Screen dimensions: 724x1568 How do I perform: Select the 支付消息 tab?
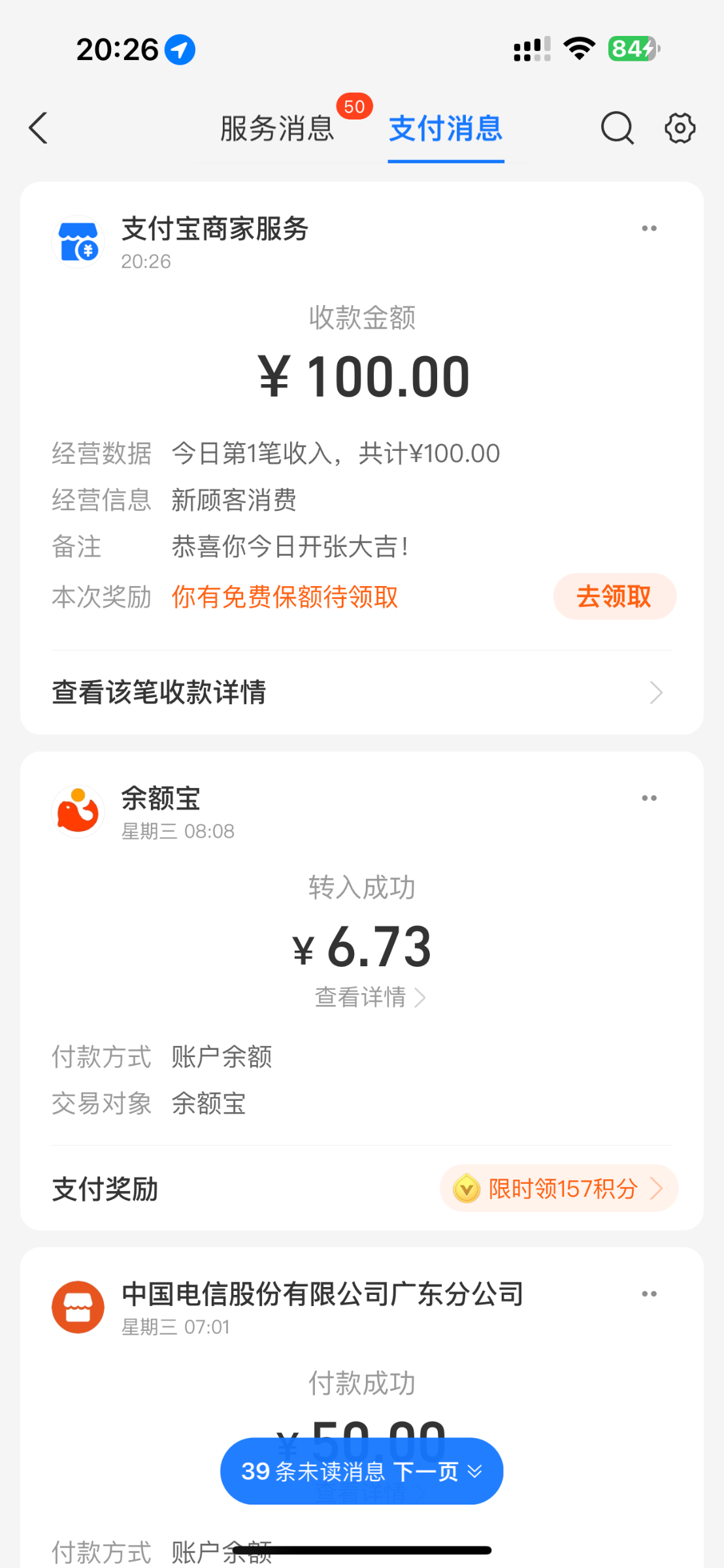point(446,128)
